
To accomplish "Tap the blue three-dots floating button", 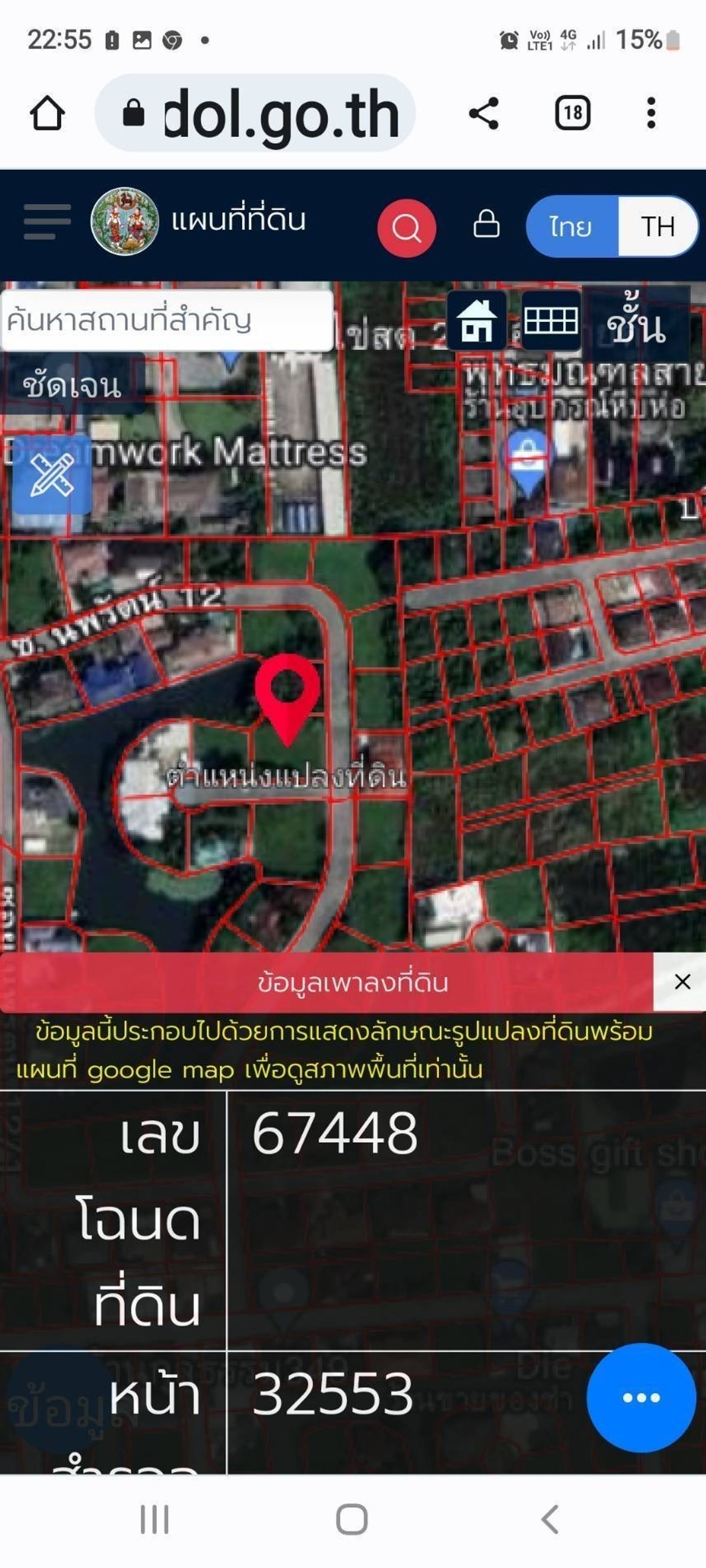I will pos(641,1397).
